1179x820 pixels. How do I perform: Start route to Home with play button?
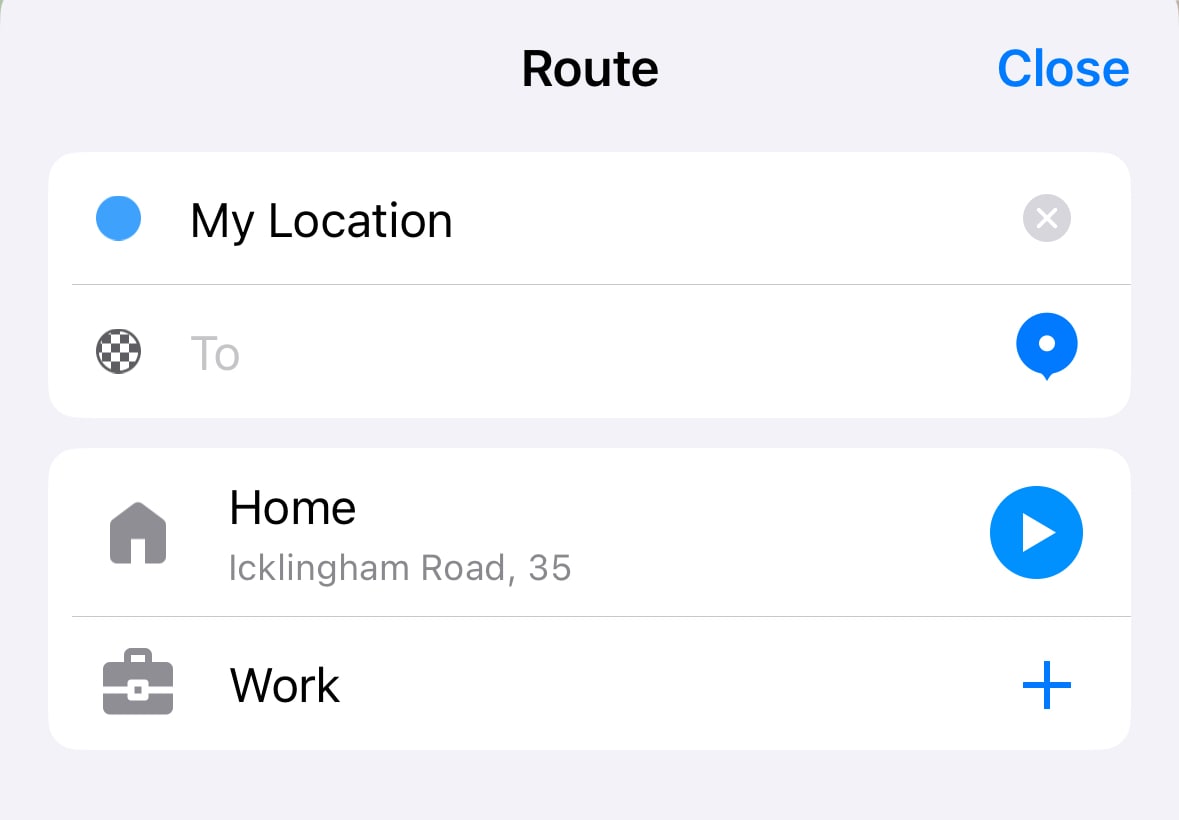pos(1036,534)
